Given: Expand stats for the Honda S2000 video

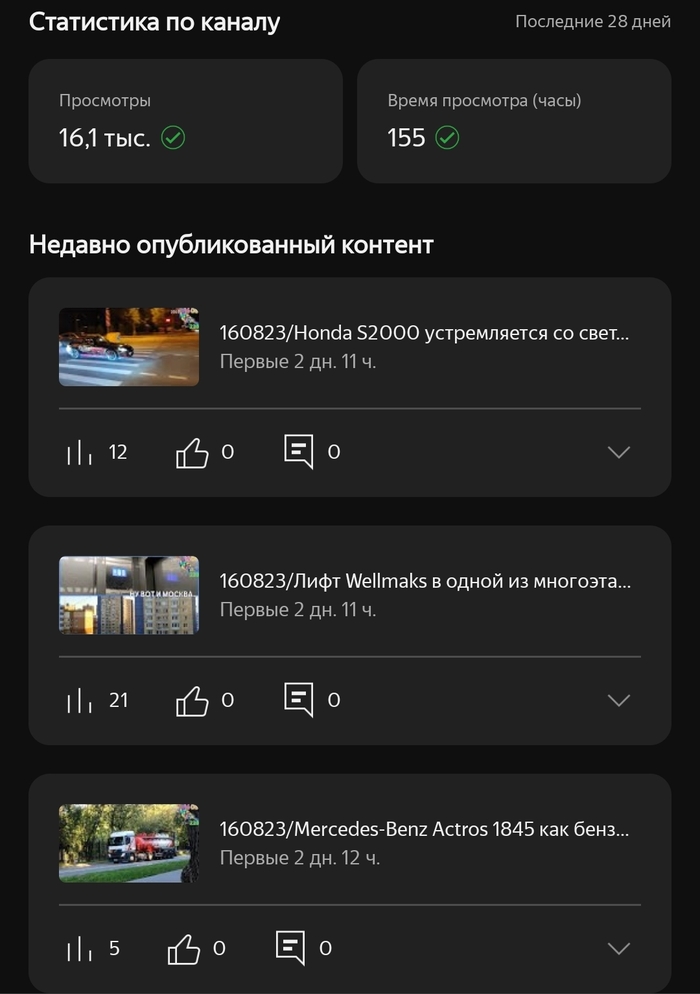Looking at the screenshot, I should [619, 452].
